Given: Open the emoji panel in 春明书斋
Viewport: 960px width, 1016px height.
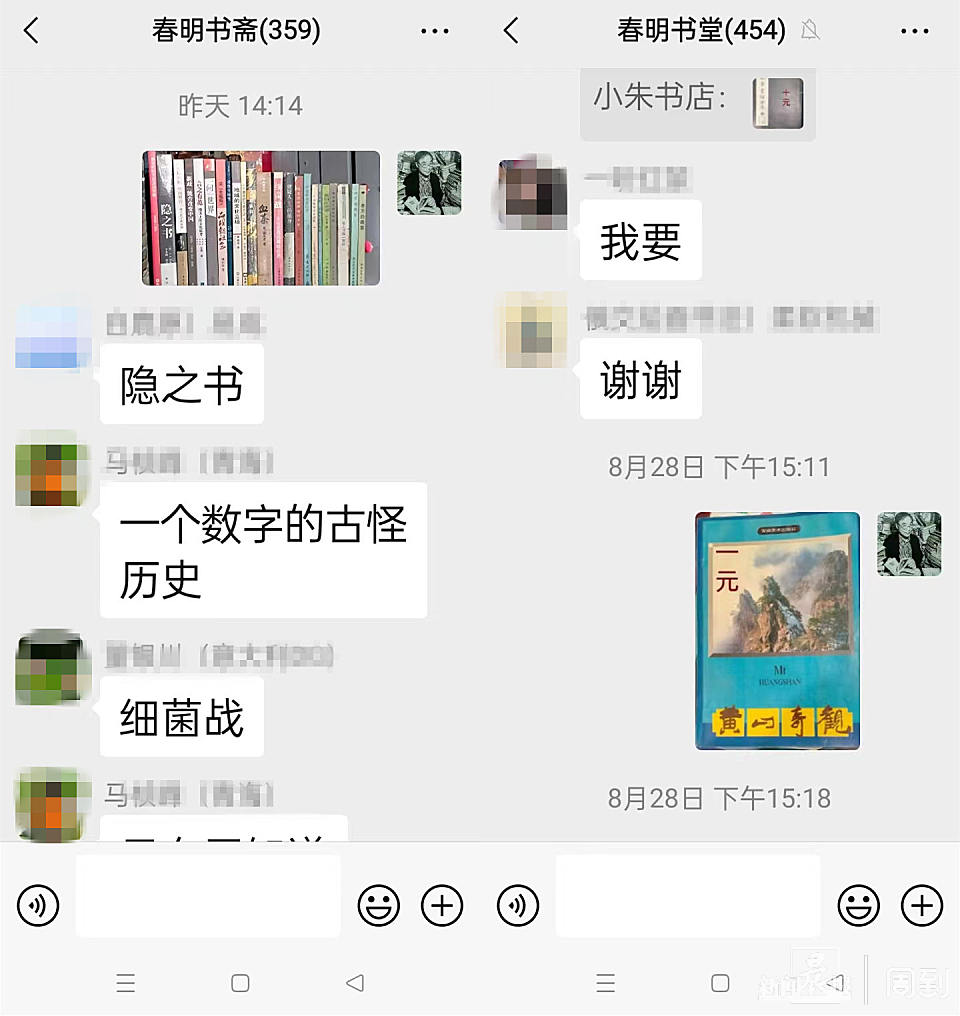Looking at the screenshot, I should pos(378,905).
